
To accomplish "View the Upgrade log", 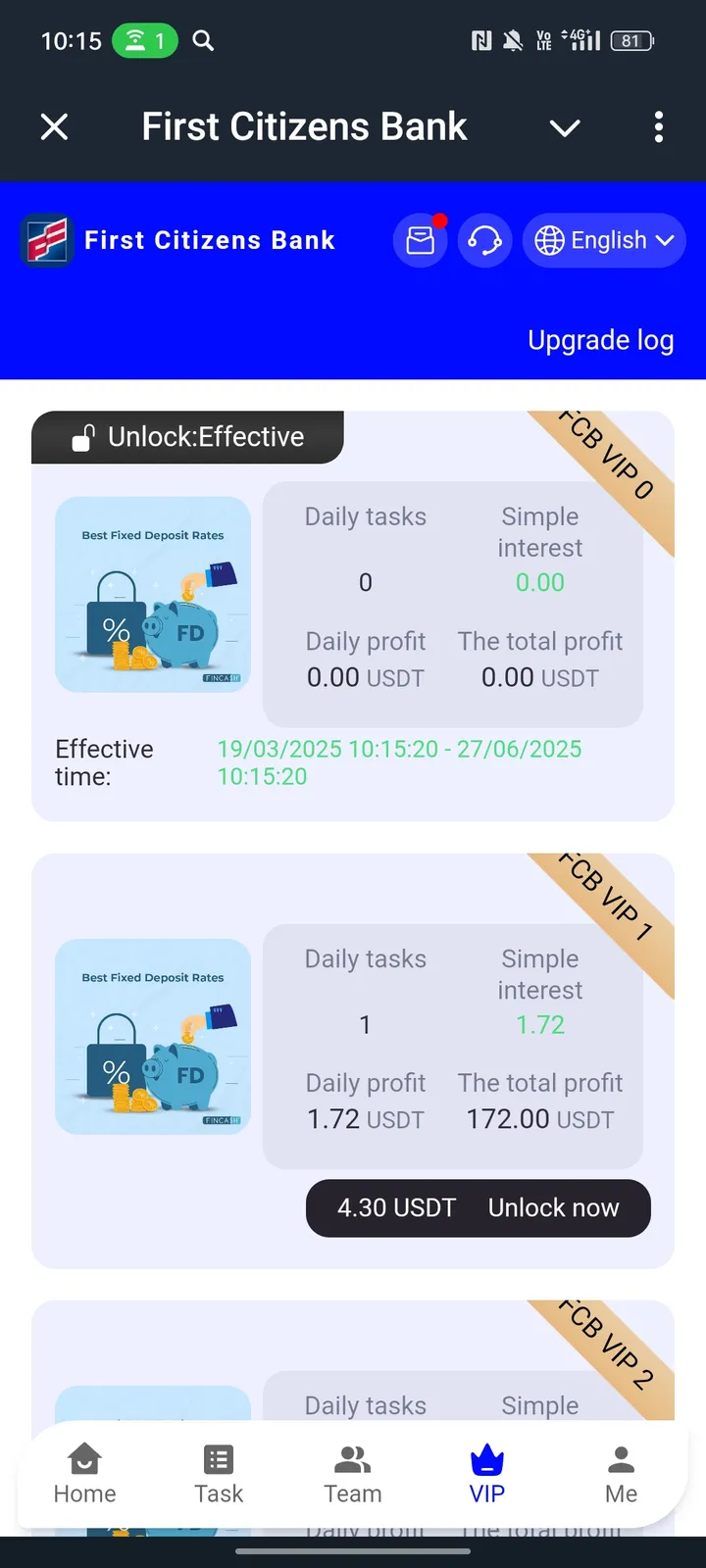I will 600,340.
